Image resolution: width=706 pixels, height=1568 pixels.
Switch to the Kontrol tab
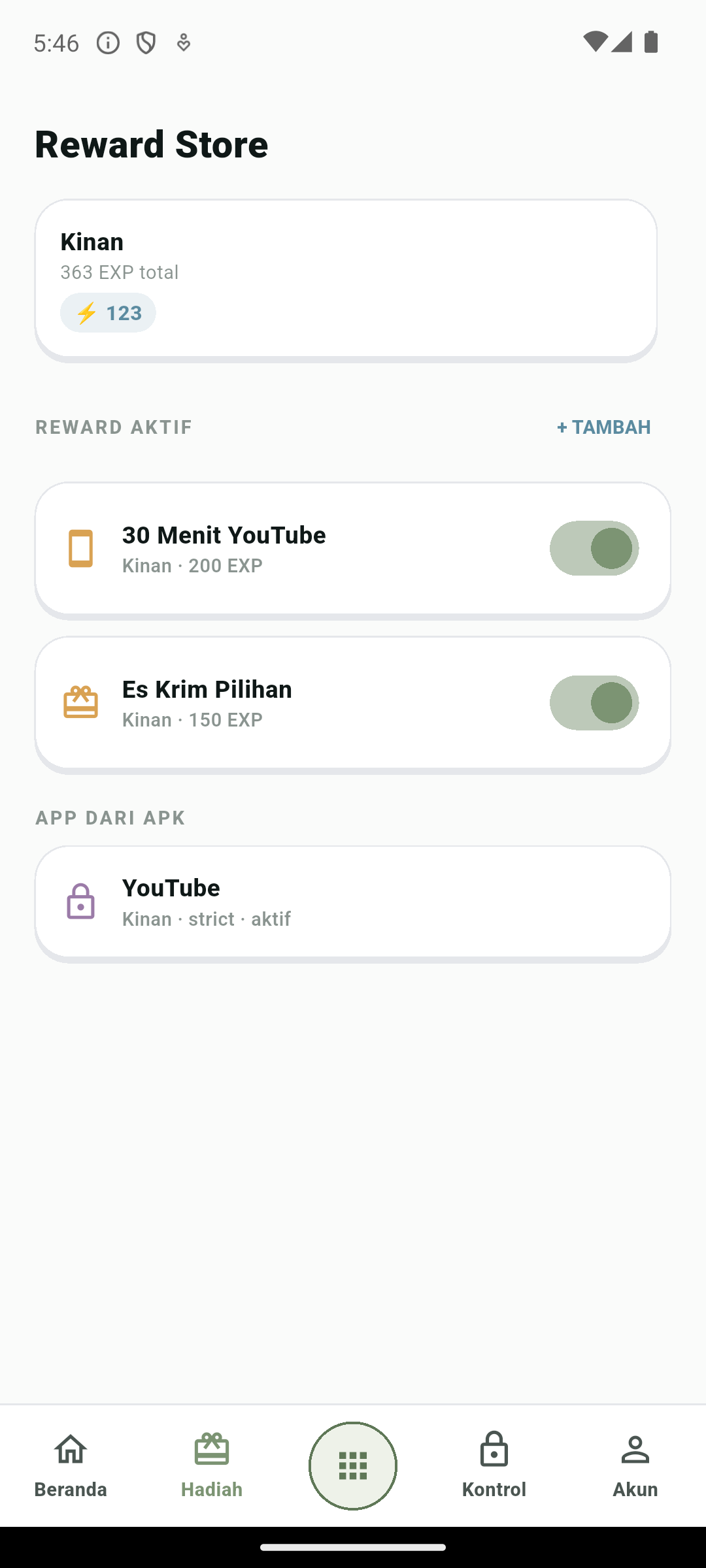click(494, 1465)
